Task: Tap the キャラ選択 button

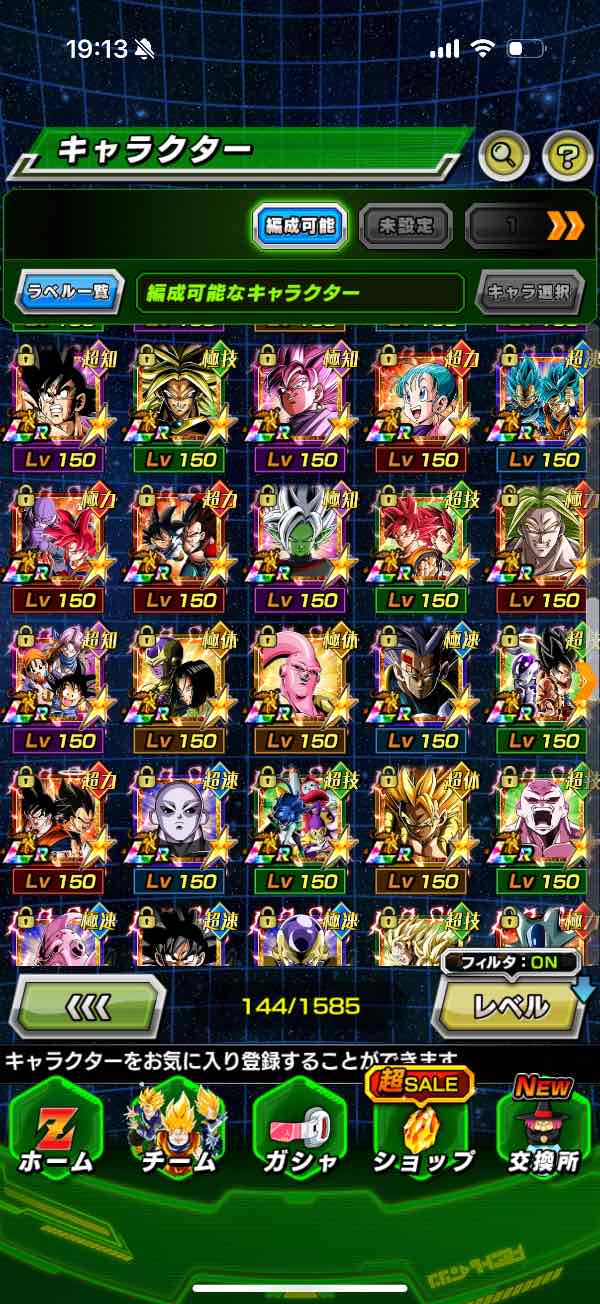Action: [529, 293]
